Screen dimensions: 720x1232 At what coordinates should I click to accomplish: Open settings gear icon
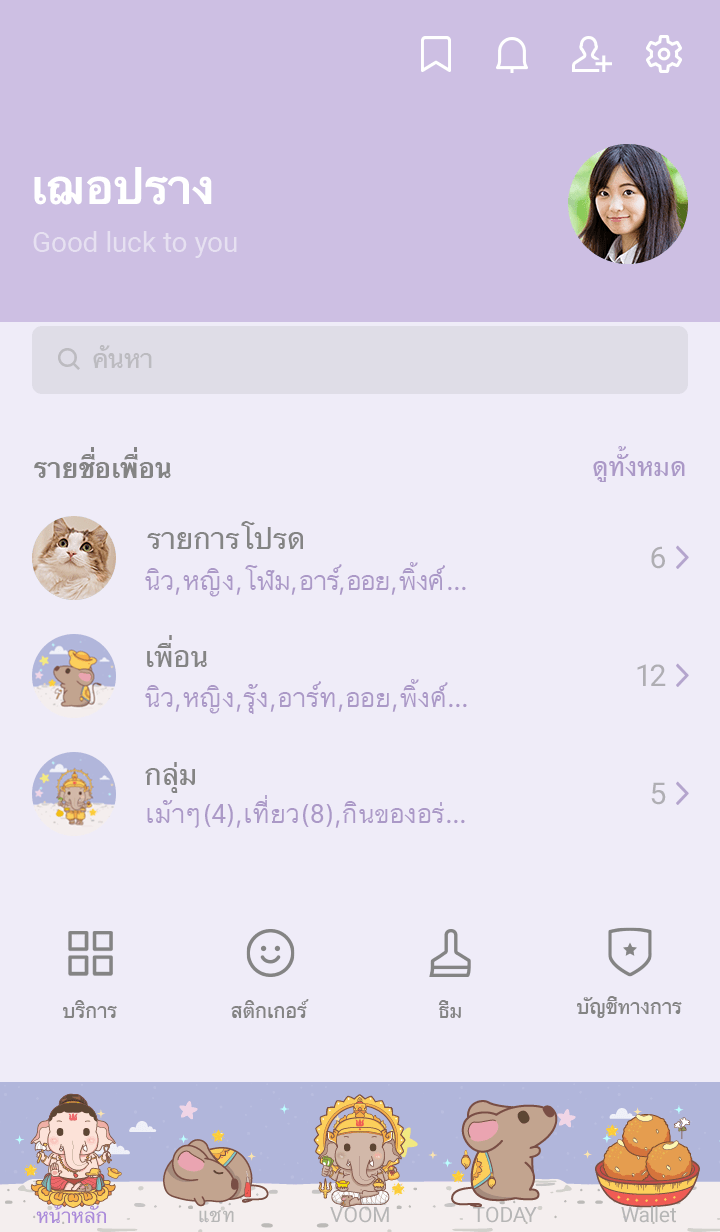pos(664,55)
